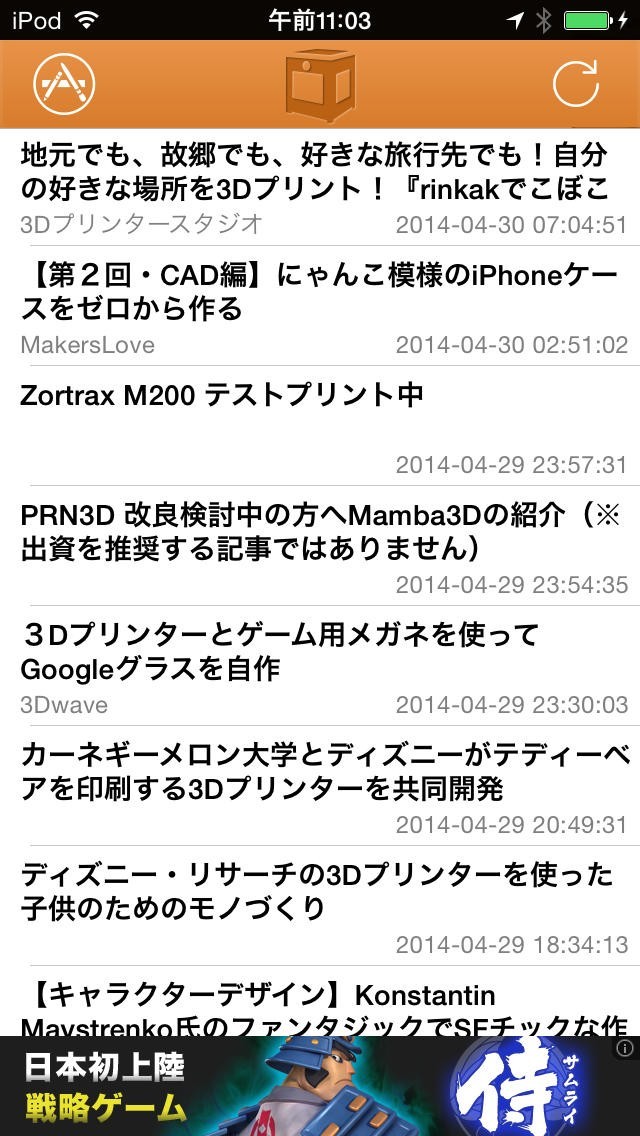Open the App Store icon in header
640x1136 pixels.
[x=65, y=85]
